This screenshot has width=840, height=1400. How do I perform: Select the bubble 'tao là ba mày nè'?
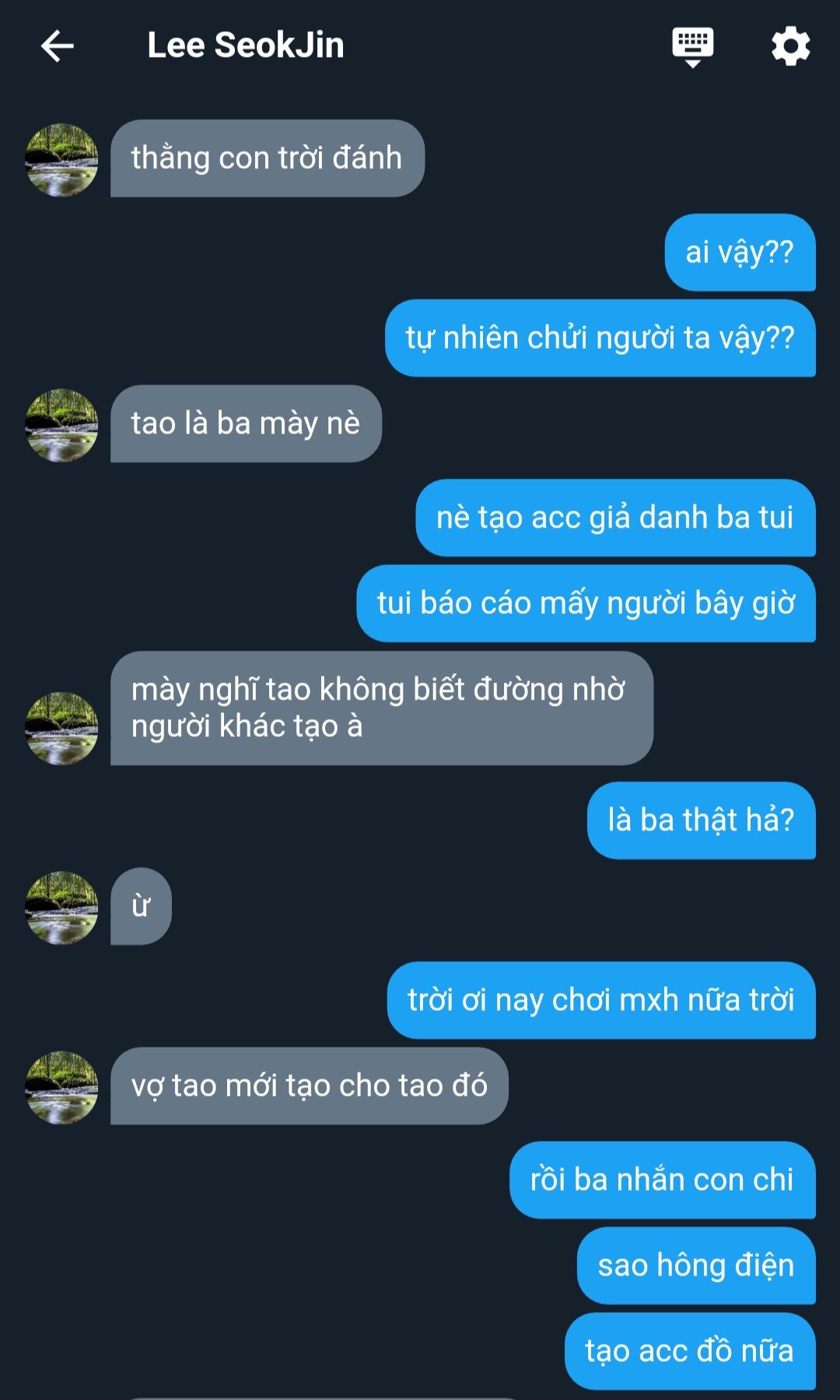point(246,424)
